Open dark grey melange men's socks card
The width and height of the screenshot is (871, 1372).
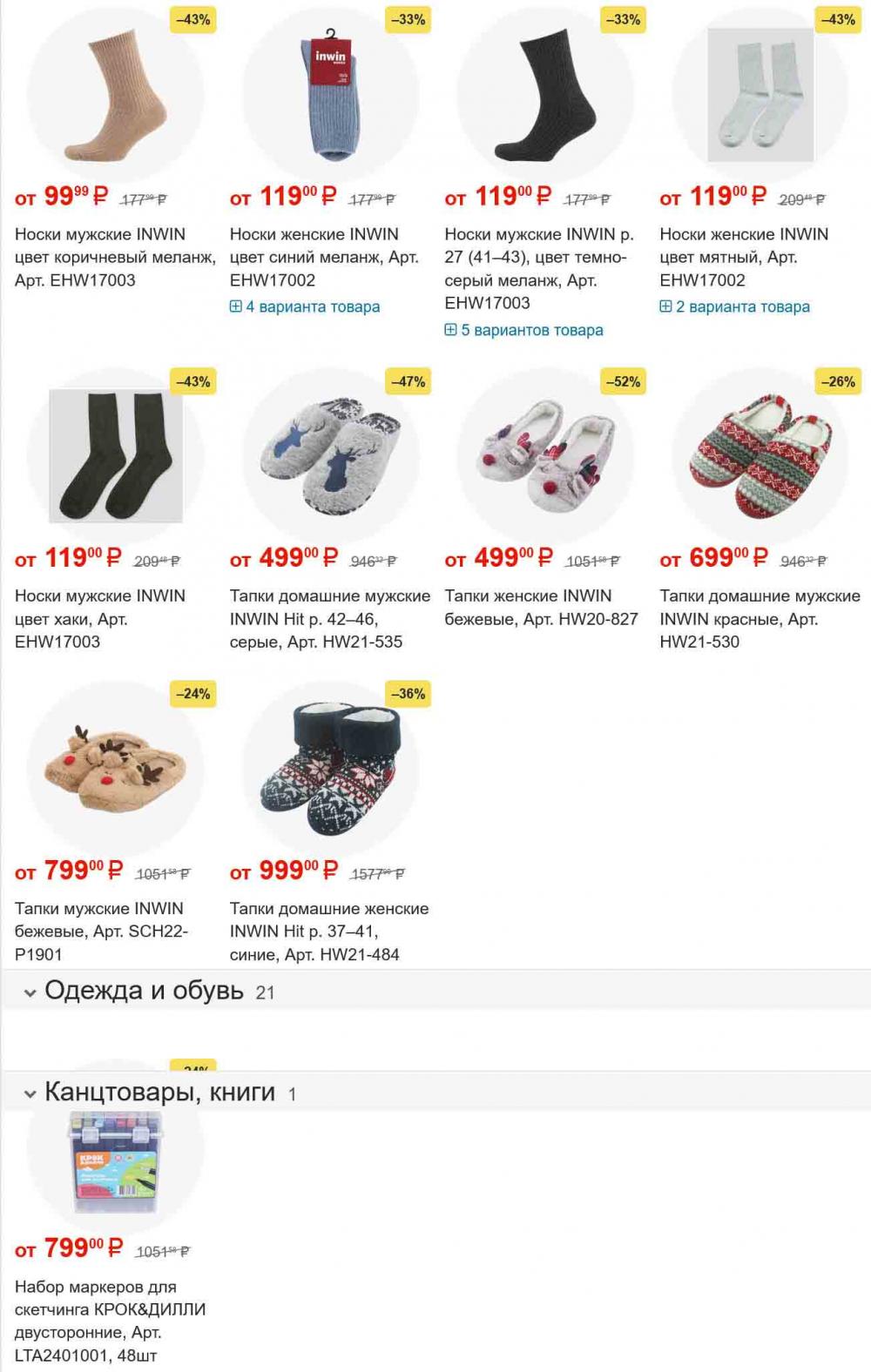click(539, 268)
